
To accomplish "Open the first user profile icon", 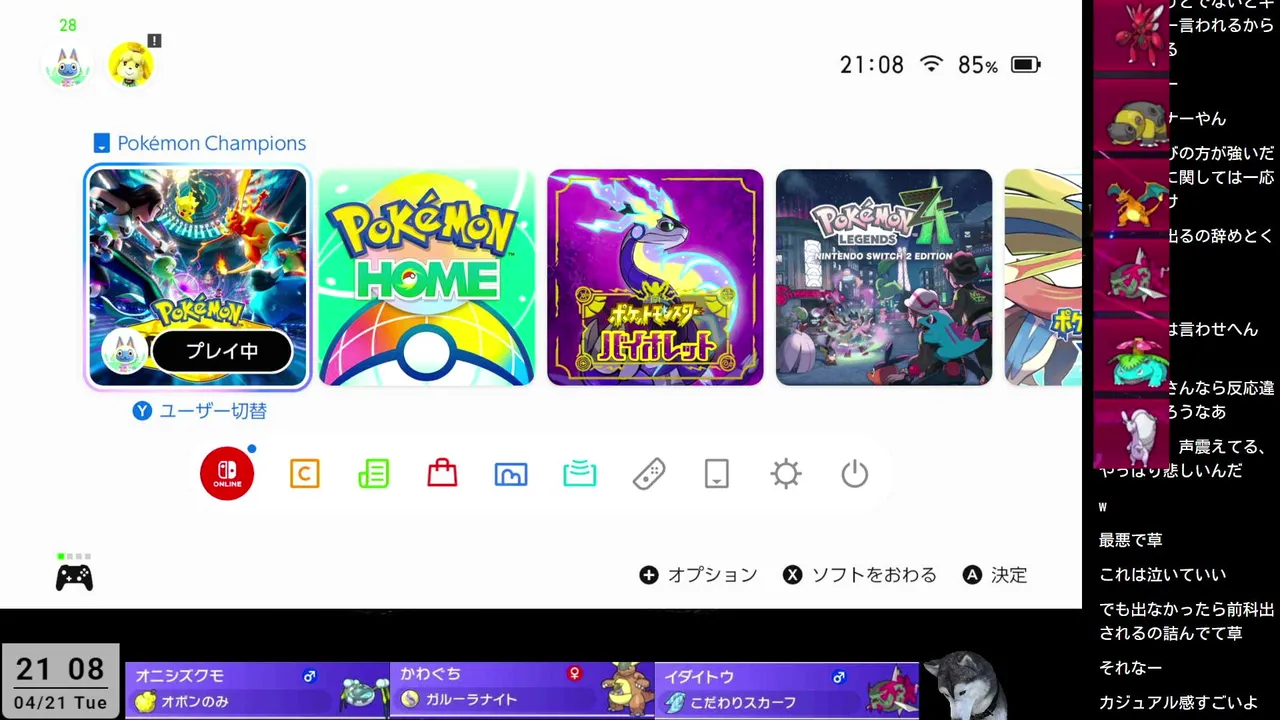I will pos(68,66).
